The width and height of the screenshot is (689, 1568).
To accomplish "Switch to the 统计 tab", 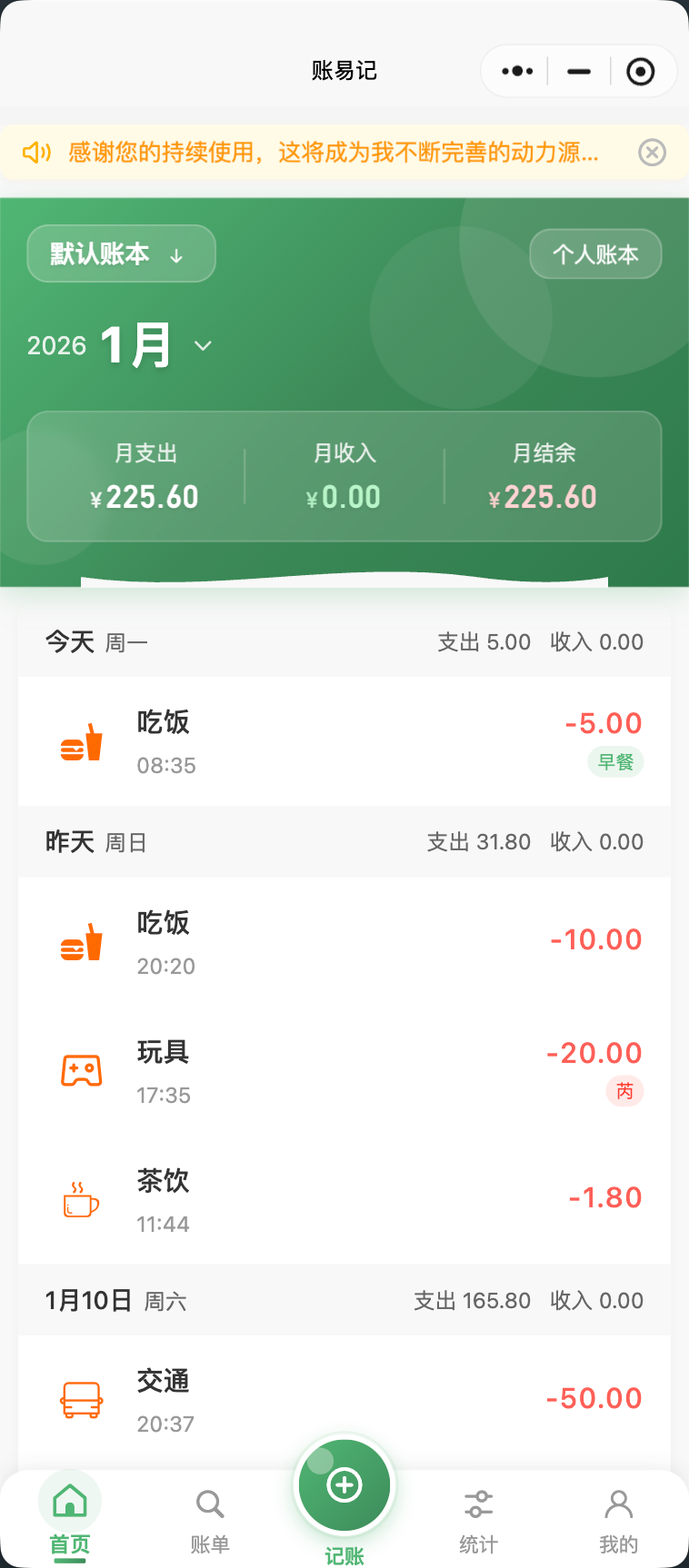I will 479,1513.
